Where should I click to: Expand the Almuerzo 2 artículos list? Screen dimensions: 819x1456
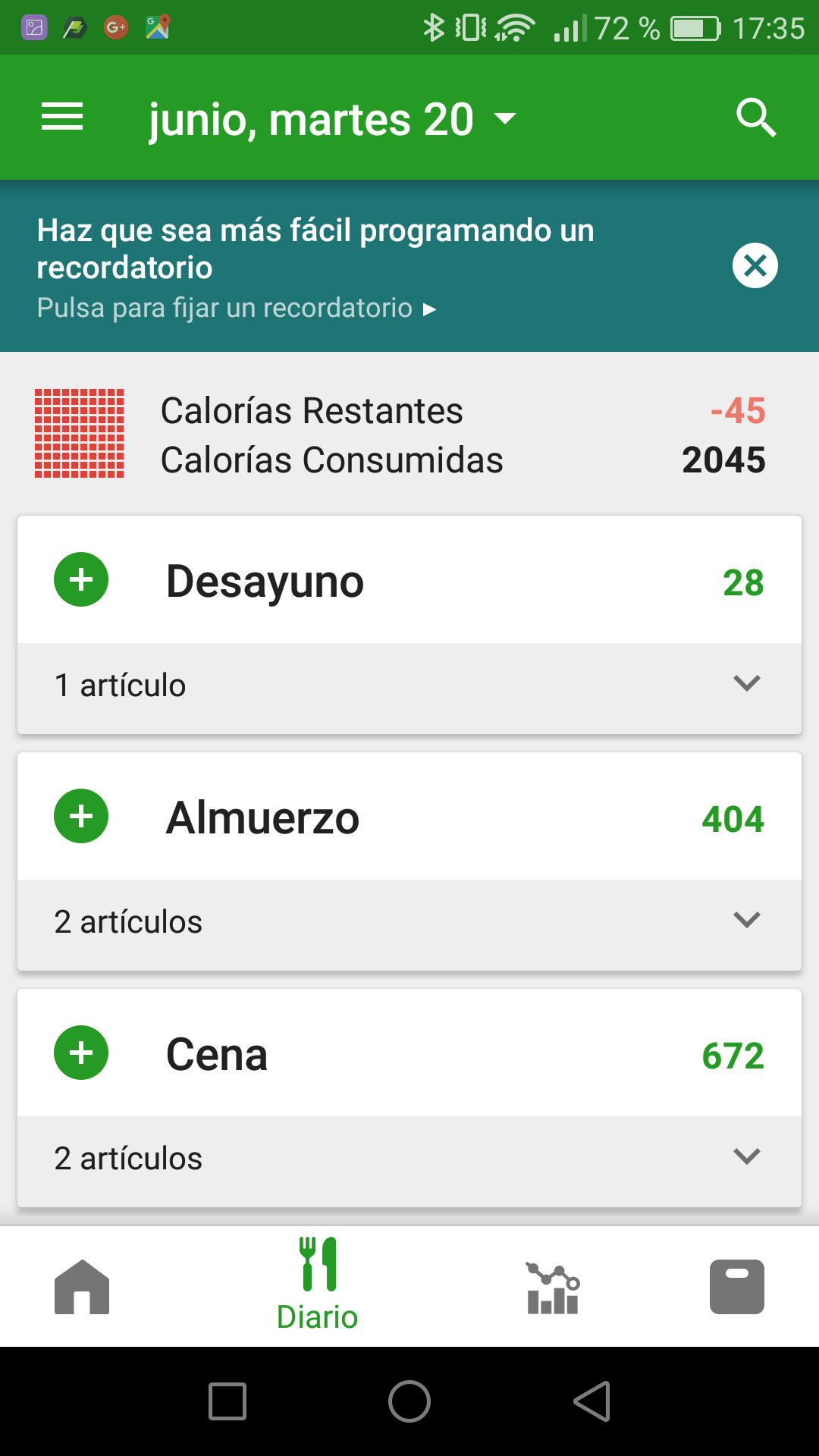[409, 921]
